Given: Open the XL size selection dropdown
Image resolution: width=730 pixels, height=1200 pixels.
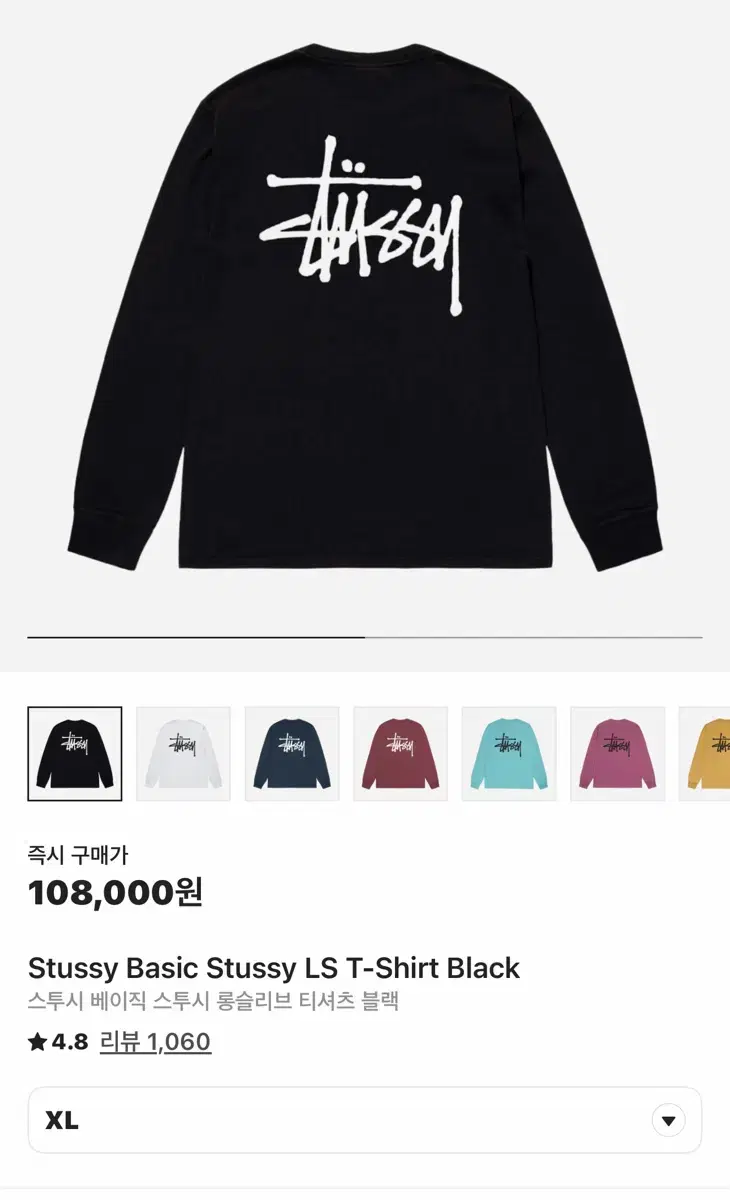Looking at the screenshot, I should (365, 1120).
